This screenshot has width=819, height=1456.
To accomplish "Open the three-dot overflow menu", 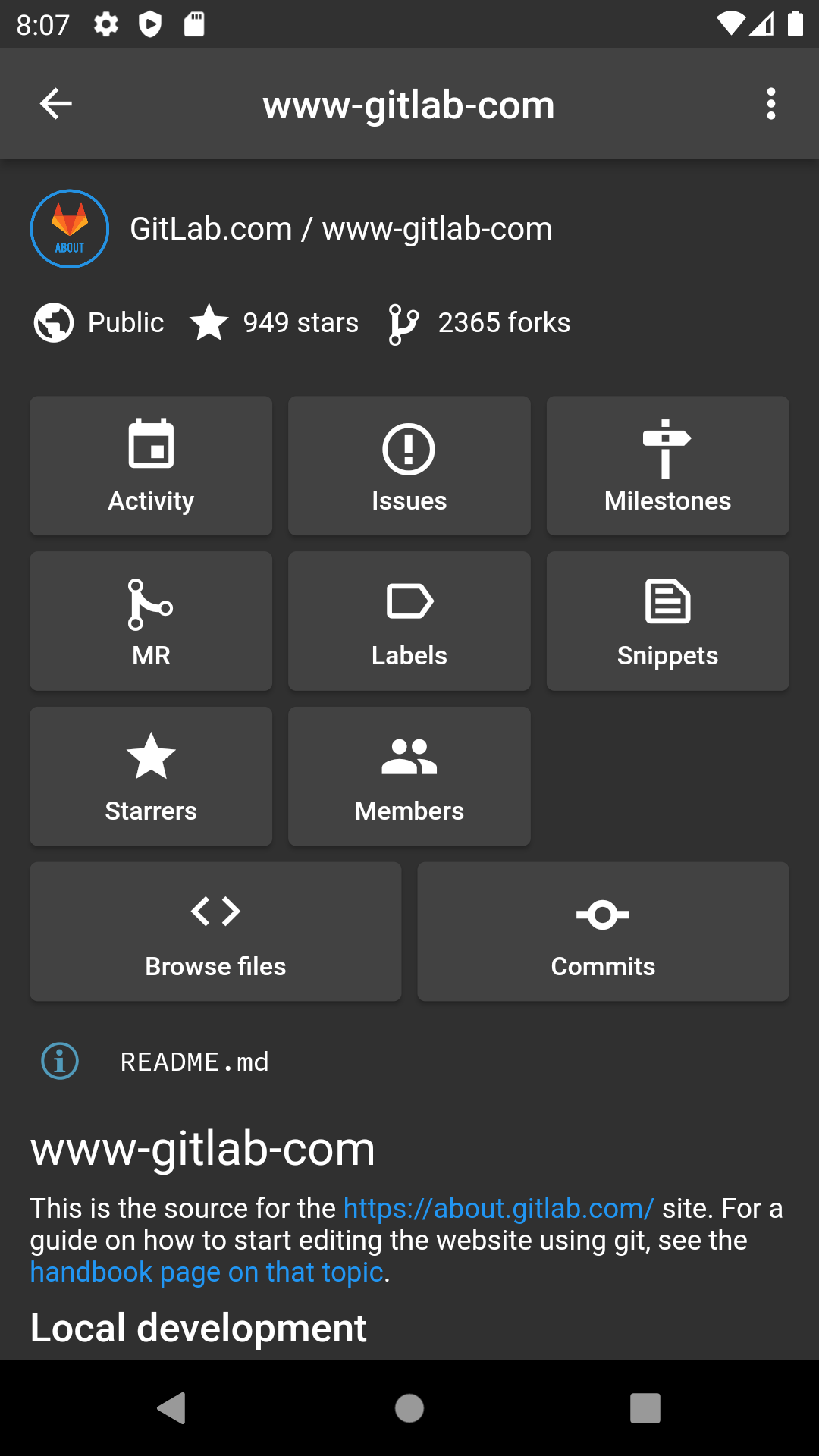I will tap(770, 104).
